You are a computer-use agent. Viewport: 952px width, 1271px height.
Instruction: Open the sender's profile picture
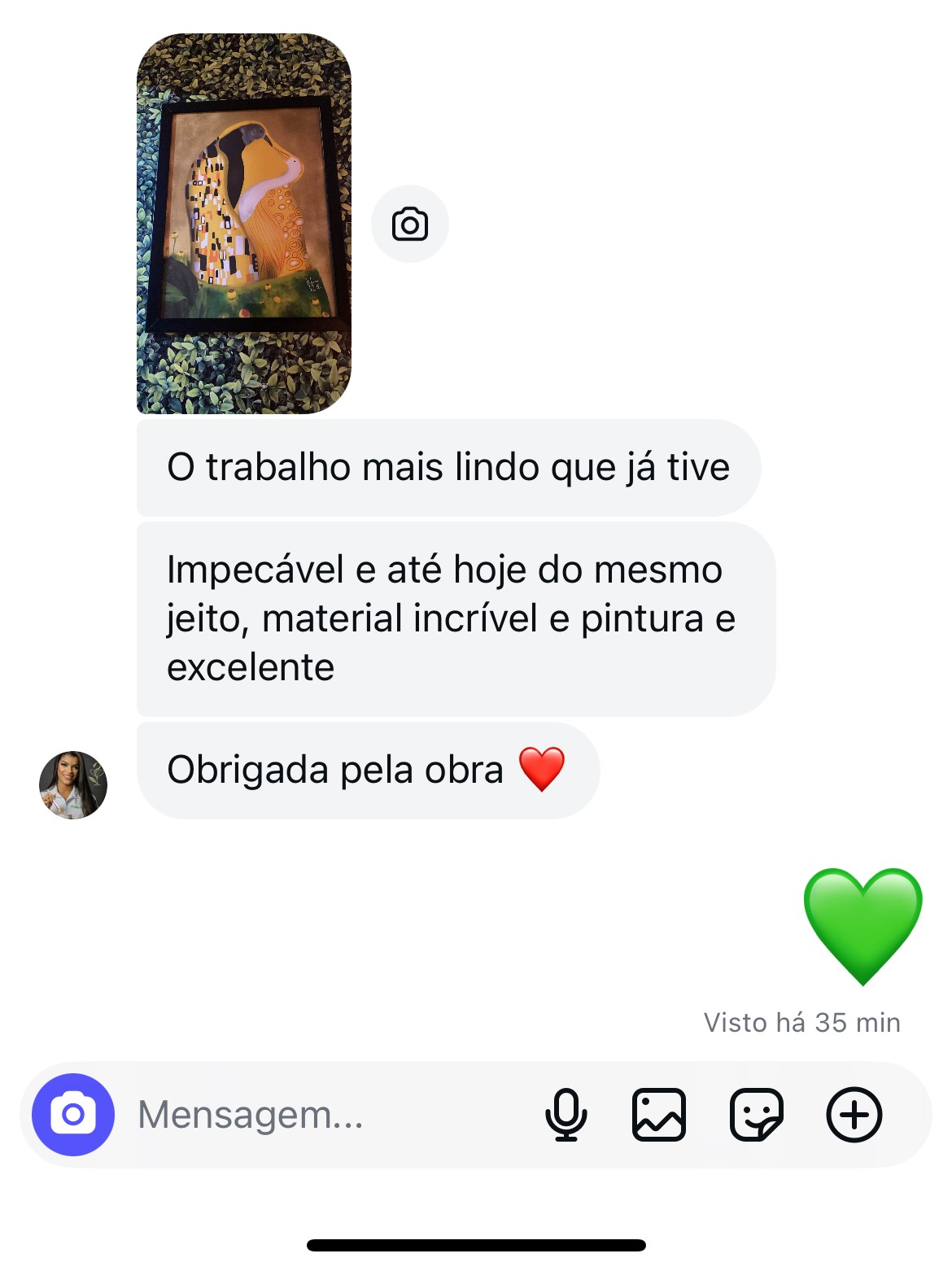pyautogui.click(x=73, y=784)
